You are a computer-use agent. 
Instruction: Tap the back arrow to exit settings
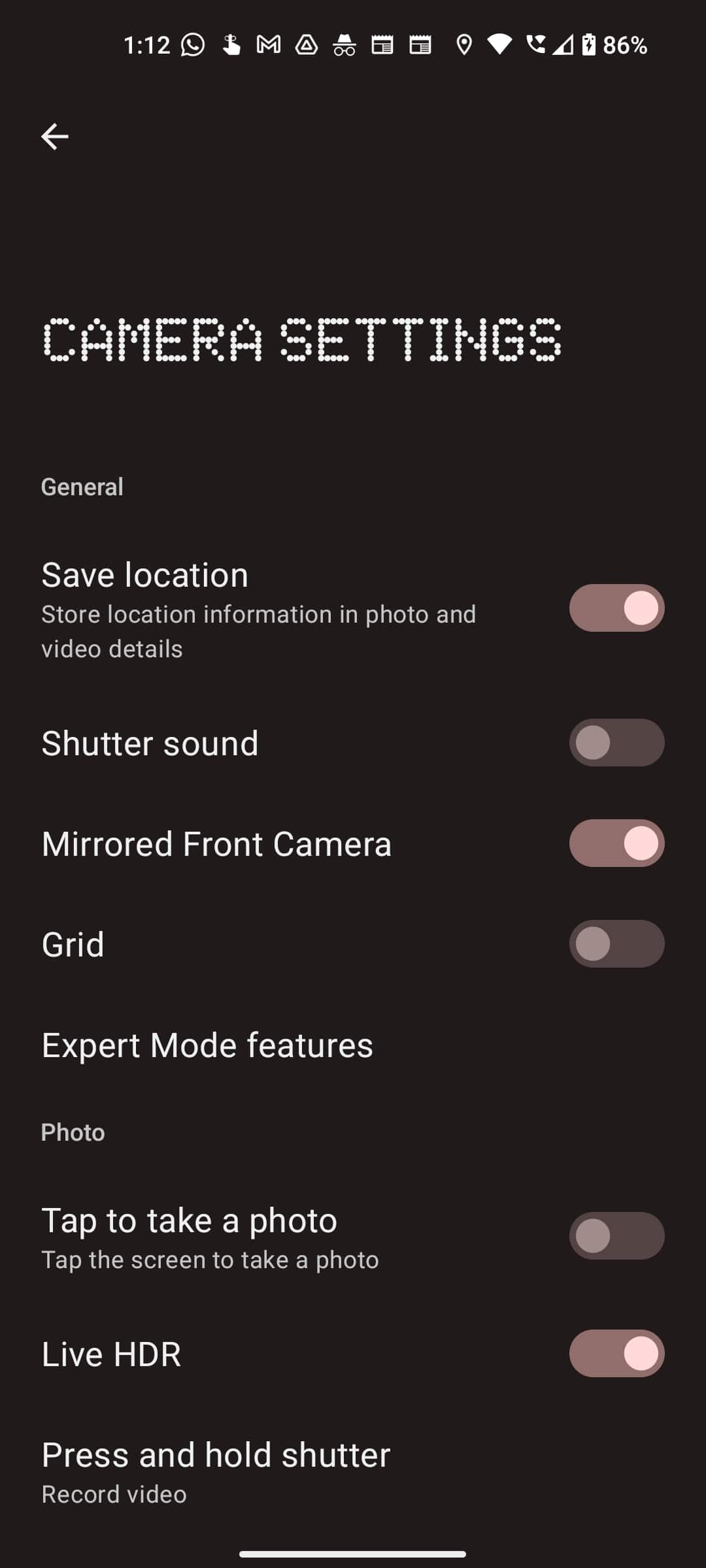(x=55, y=137)
